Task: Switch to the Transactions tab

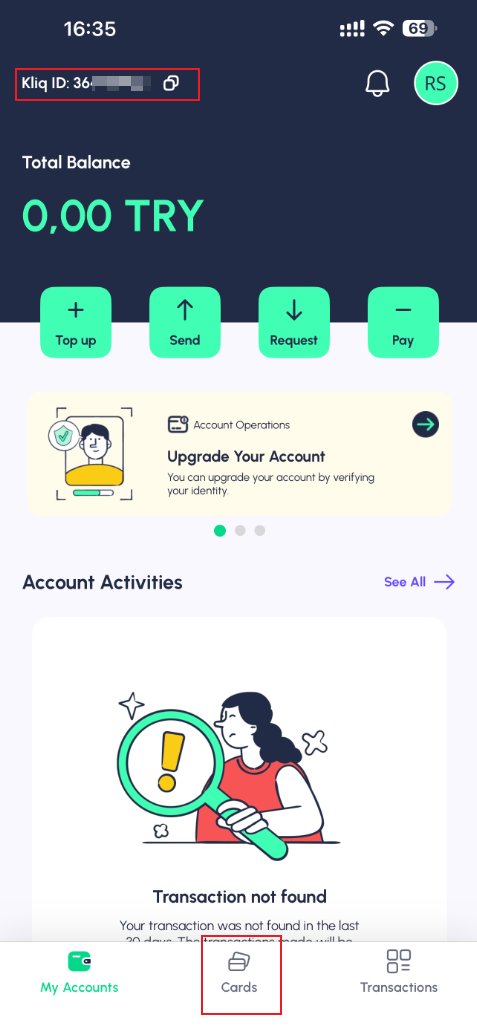Action: pos(398,973)
